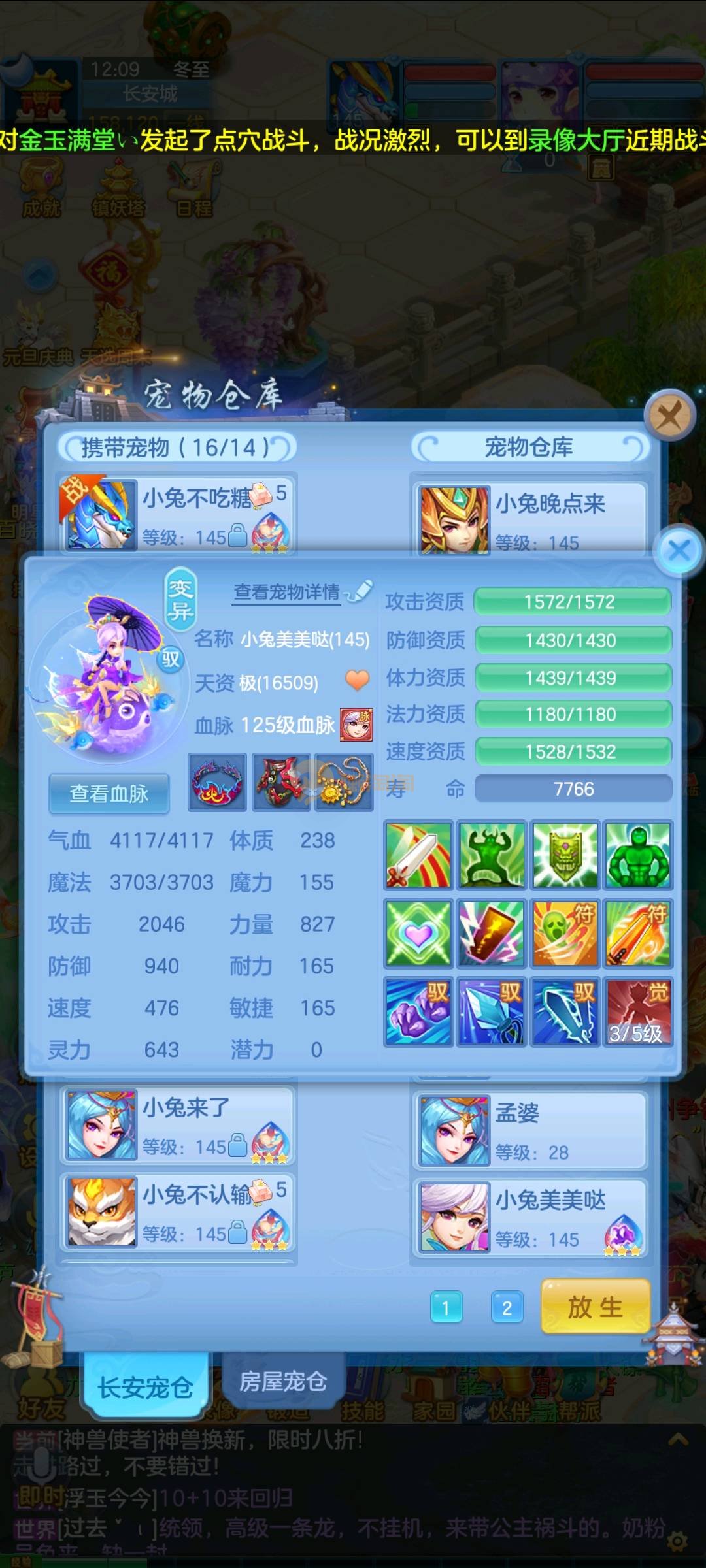The height and width of the screenshot is (1568, 706).
Task: Go to warehouse page 2
Action: coord(507,1307)
